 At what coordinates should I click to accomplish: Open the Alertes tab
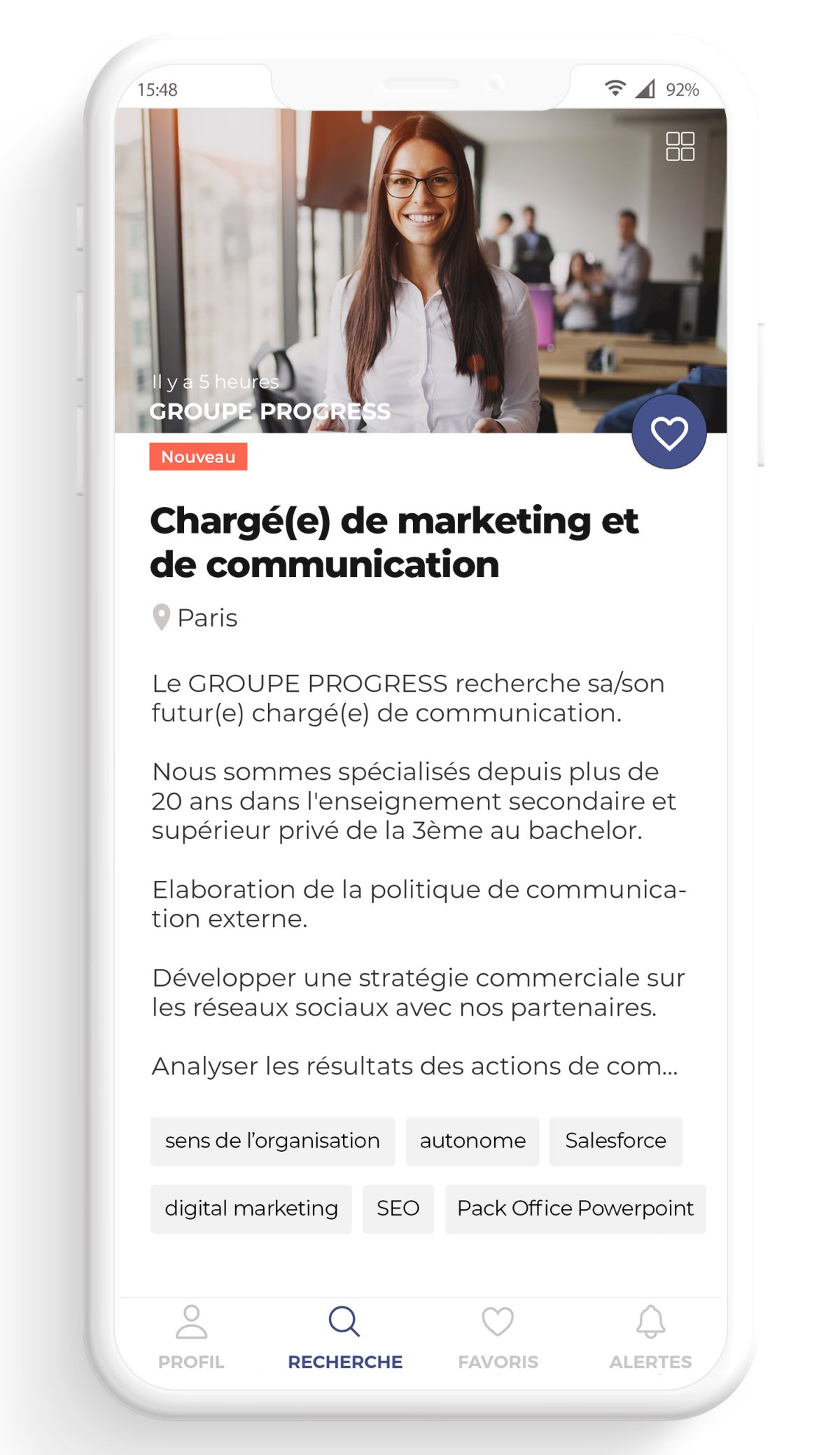[x=650, y=1336]
